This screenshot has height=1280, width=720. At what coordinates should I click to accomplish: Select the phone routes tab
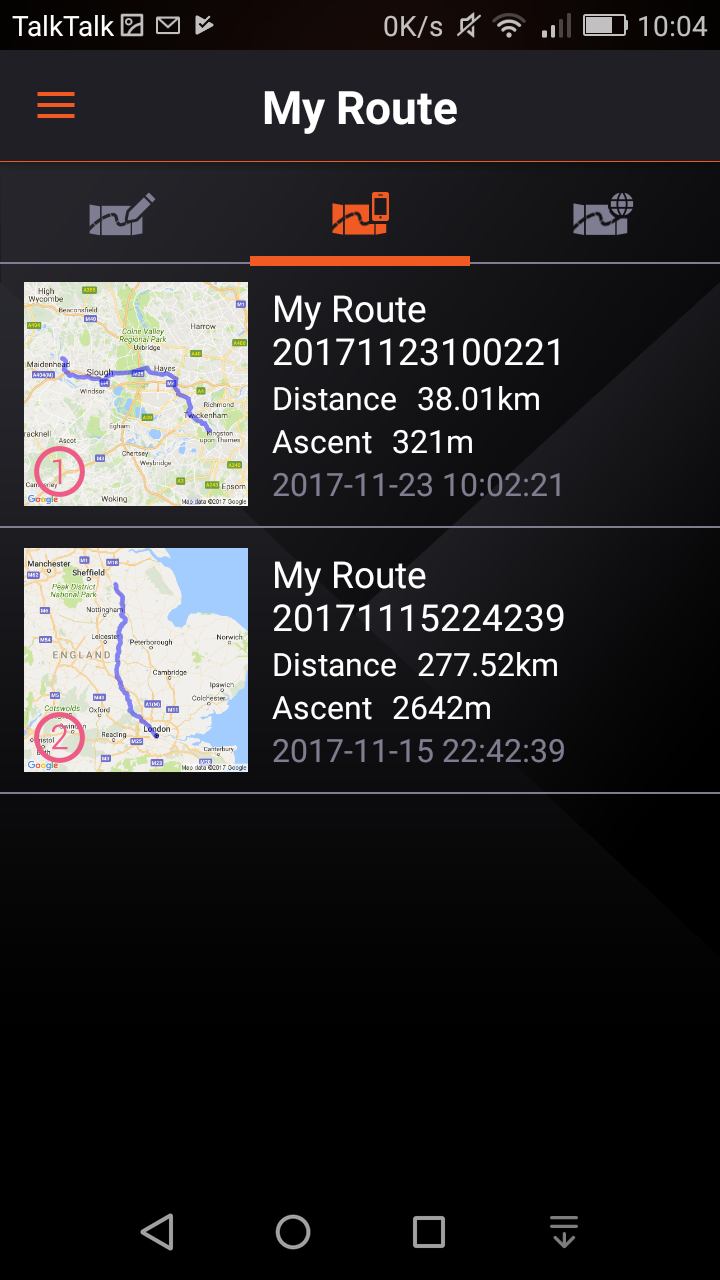[x=360, y=214]
